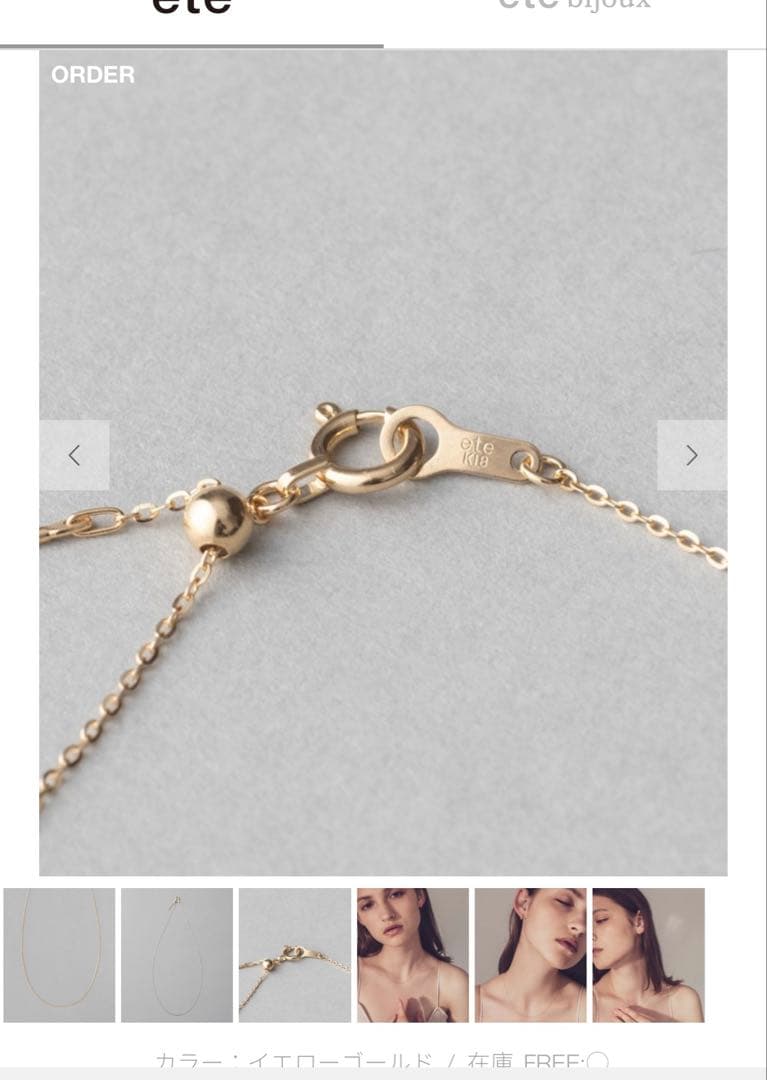This screenshot has height=1080, width=767.
Task: Switch to the ete tab
Action: pos(191,8)
